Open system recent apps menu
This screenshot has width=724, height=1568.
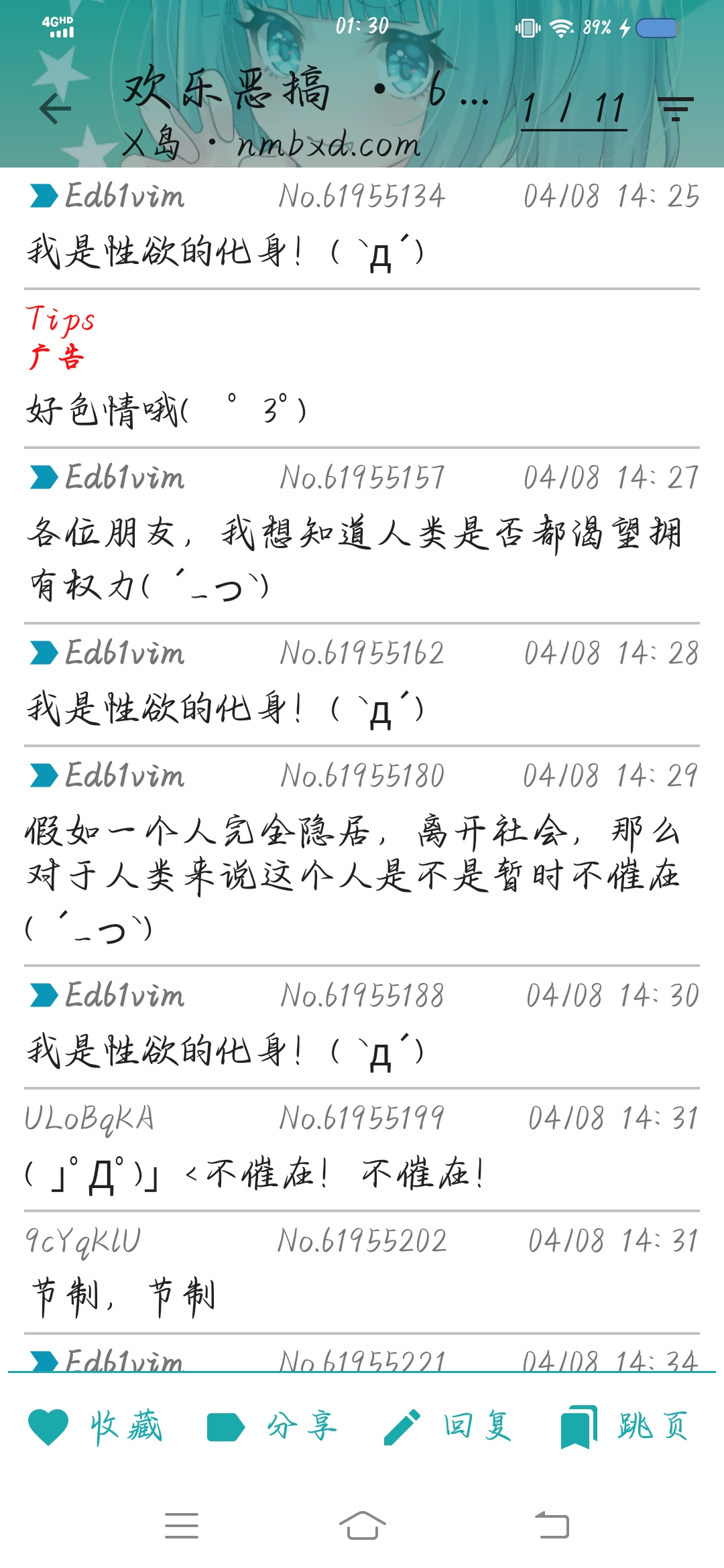[182, 1526]
